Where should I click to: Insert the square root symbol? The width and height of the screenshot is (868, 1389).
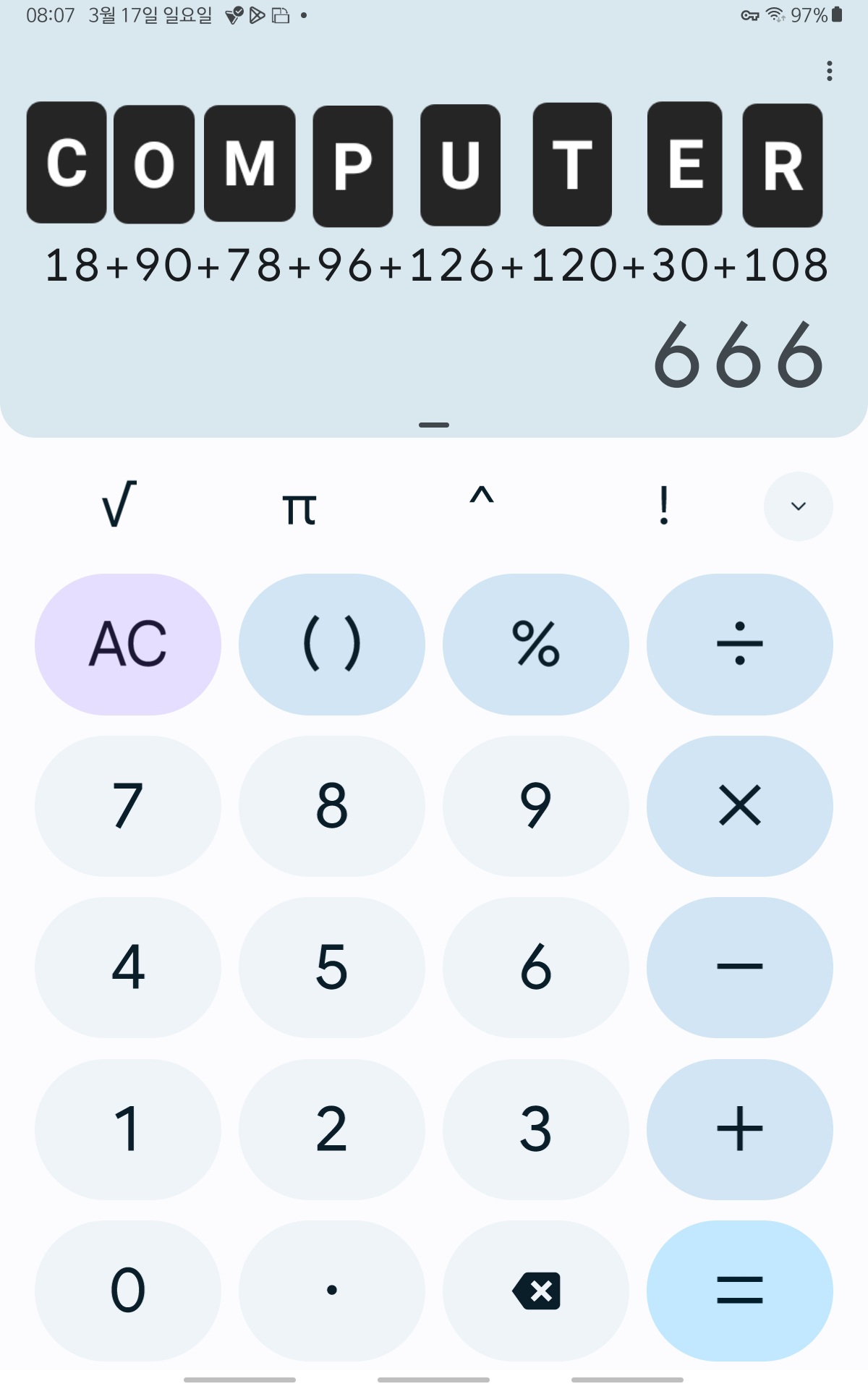click(119, 504)
